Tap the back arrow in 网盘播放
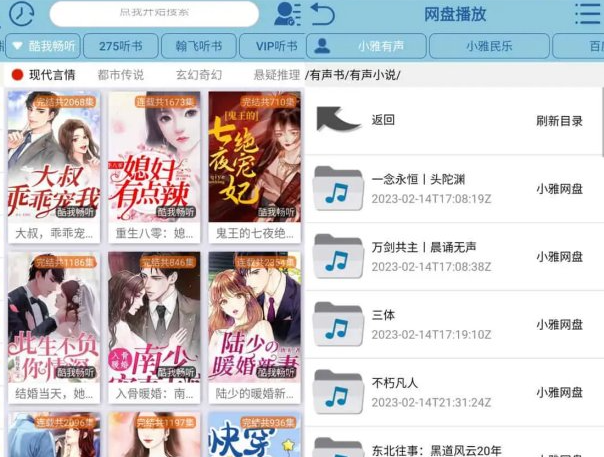 pos(324,14)
